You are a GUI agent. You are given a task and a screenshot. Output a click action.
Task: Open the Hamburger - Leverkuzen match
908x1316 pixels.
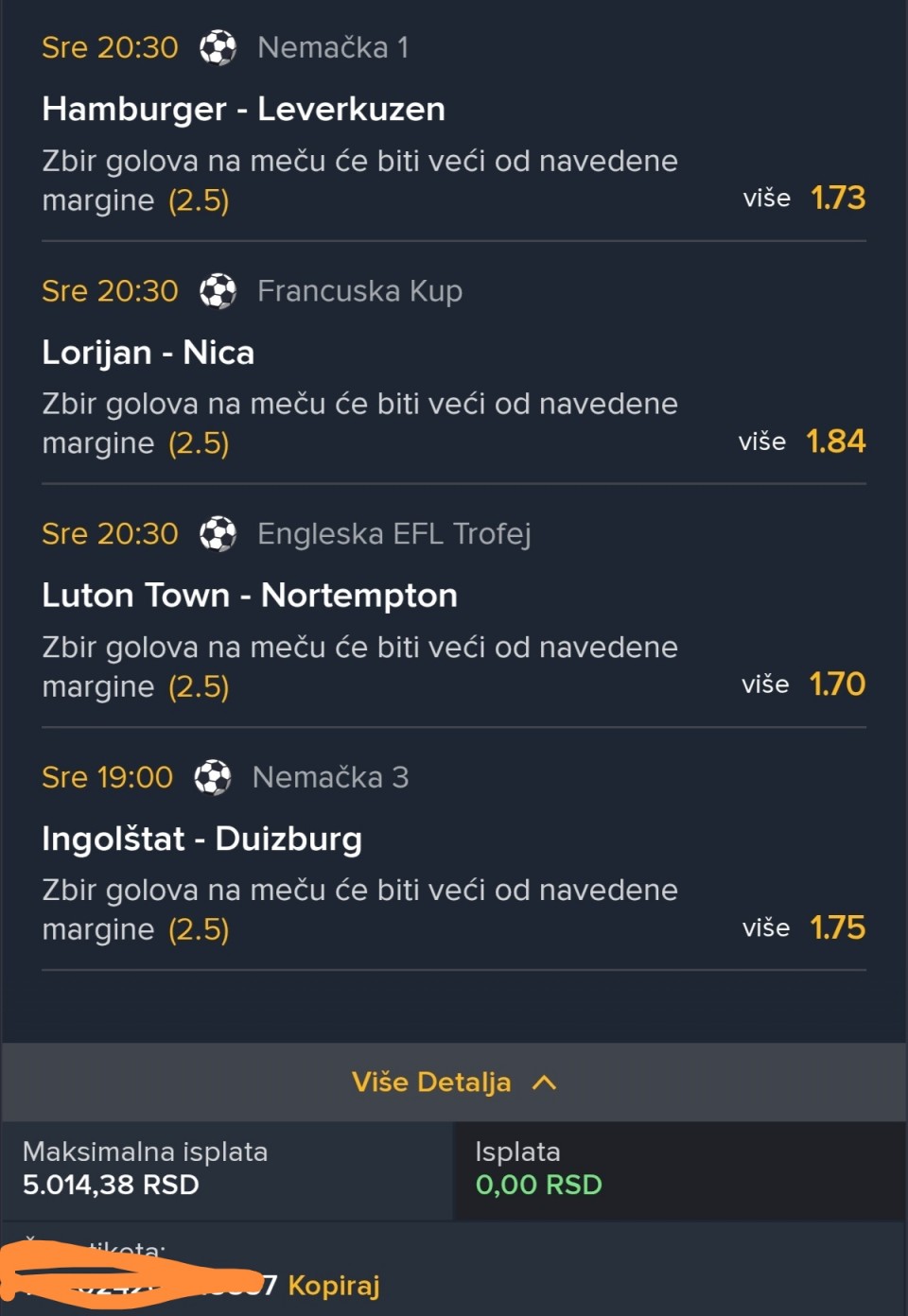(243, 110)
